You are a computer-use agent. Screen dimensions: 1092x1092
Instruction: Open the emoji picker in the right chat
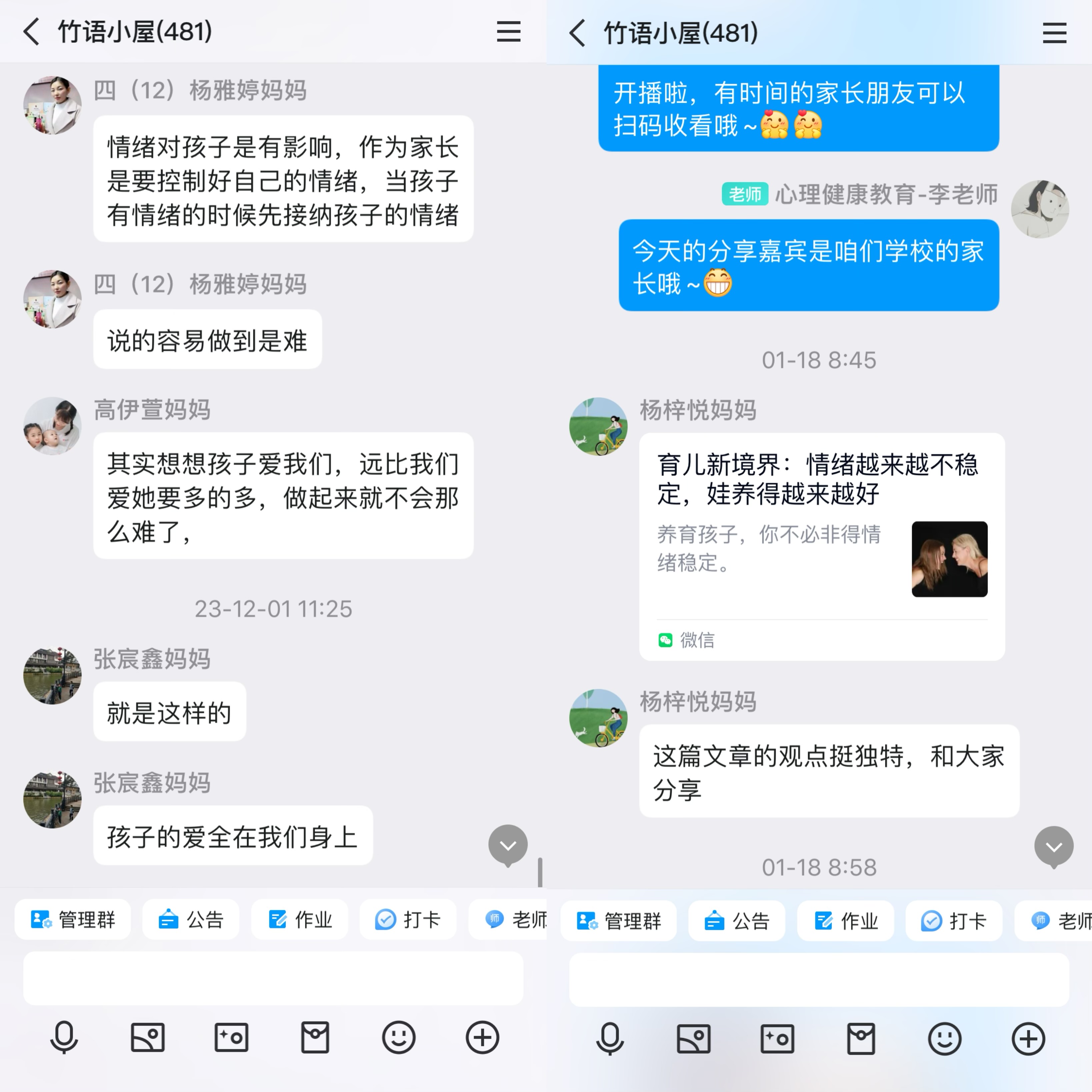pos(944,1039)
